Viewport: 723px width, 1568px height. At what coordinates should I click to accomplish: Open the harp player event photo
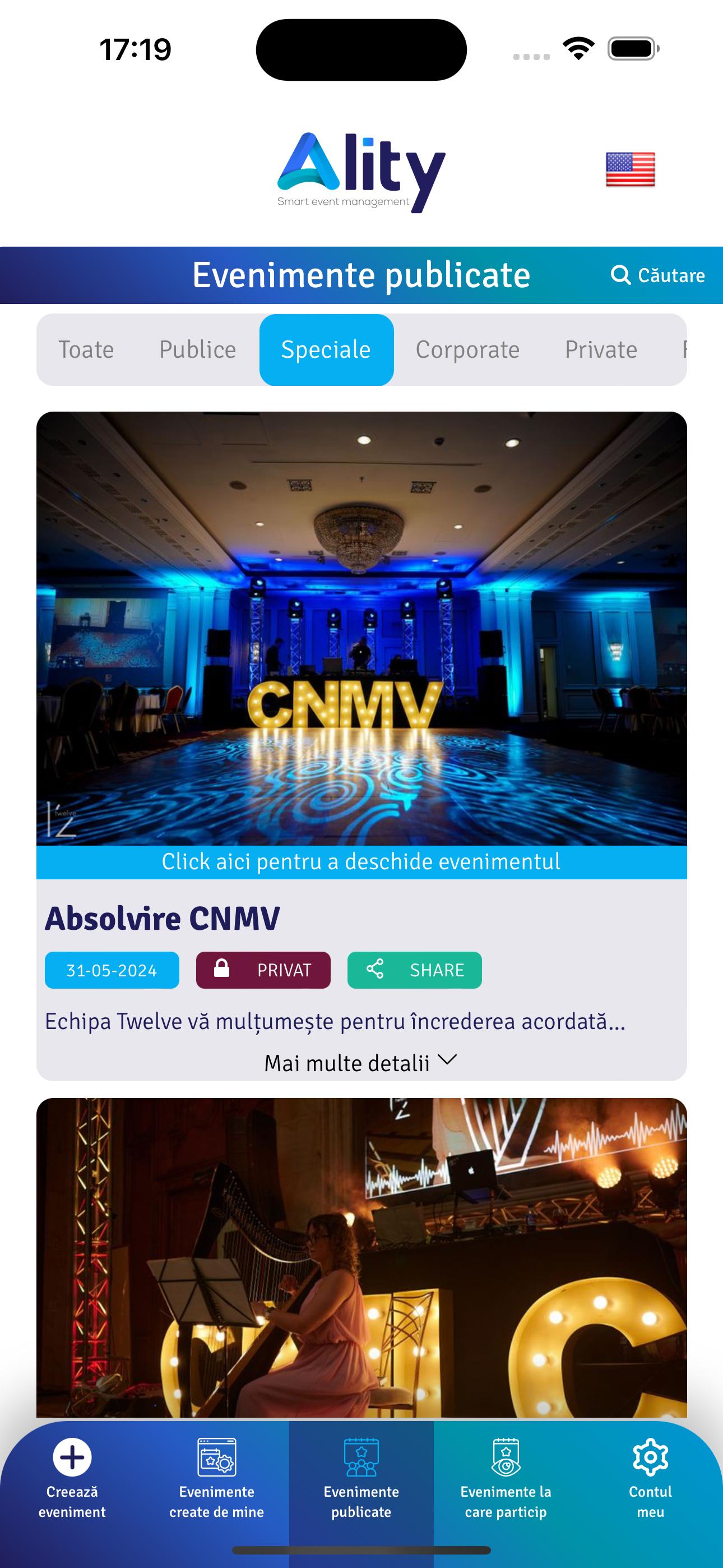(361, 1257)
